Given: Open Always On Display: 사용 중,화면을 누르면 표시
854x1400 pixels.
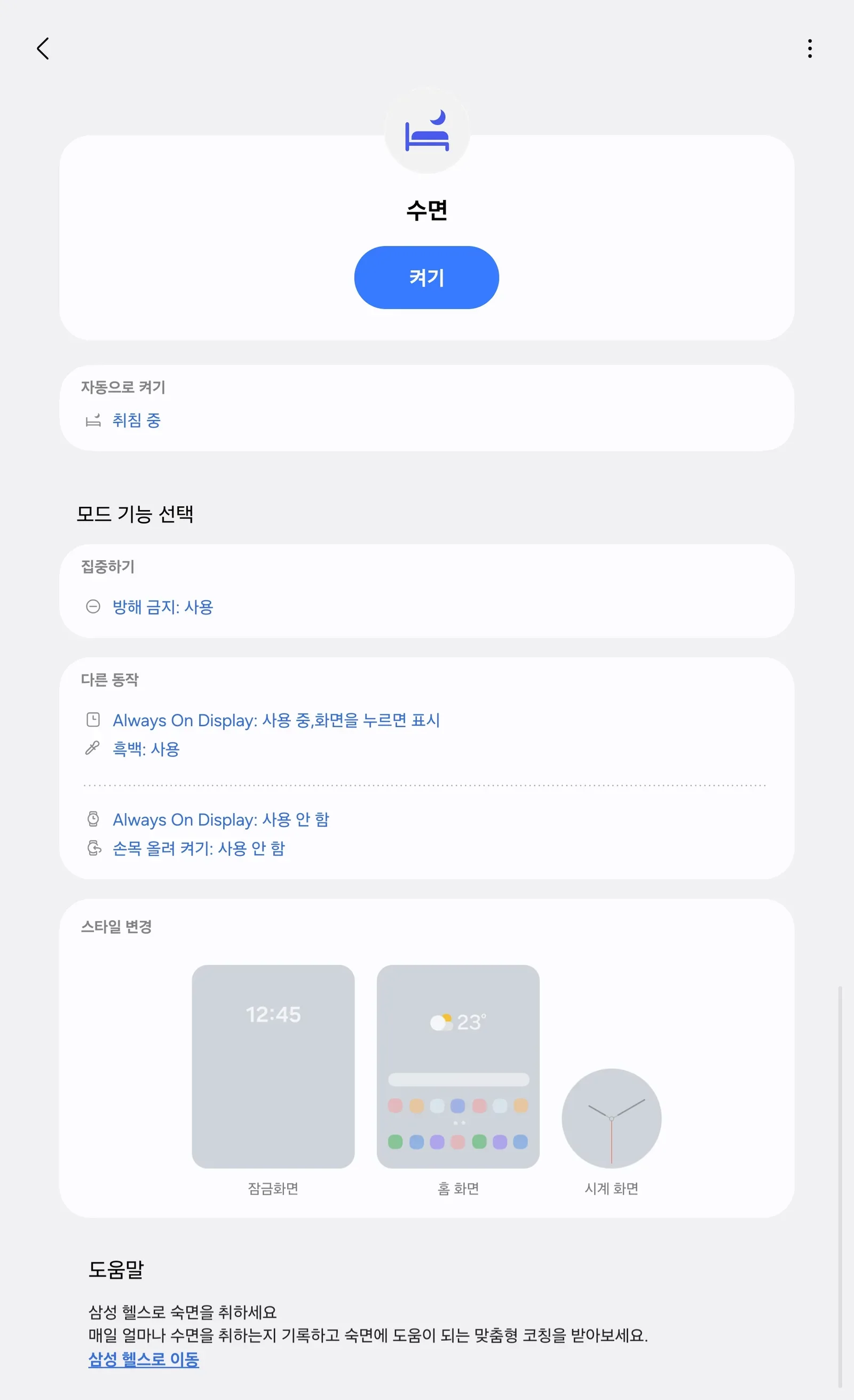Looking at the screenshot, I should pos(276,720).
